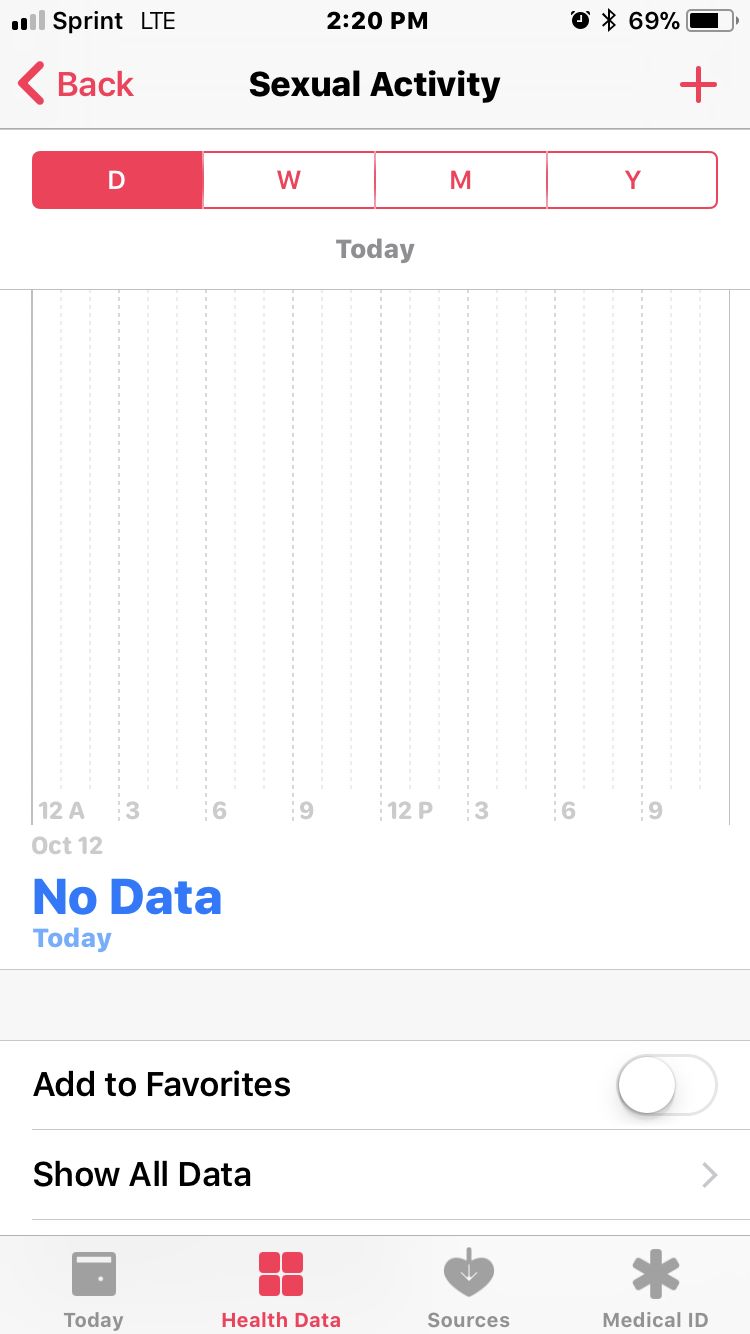Enable Add to Favorites switch
750x1334 pixels.
667,1085
